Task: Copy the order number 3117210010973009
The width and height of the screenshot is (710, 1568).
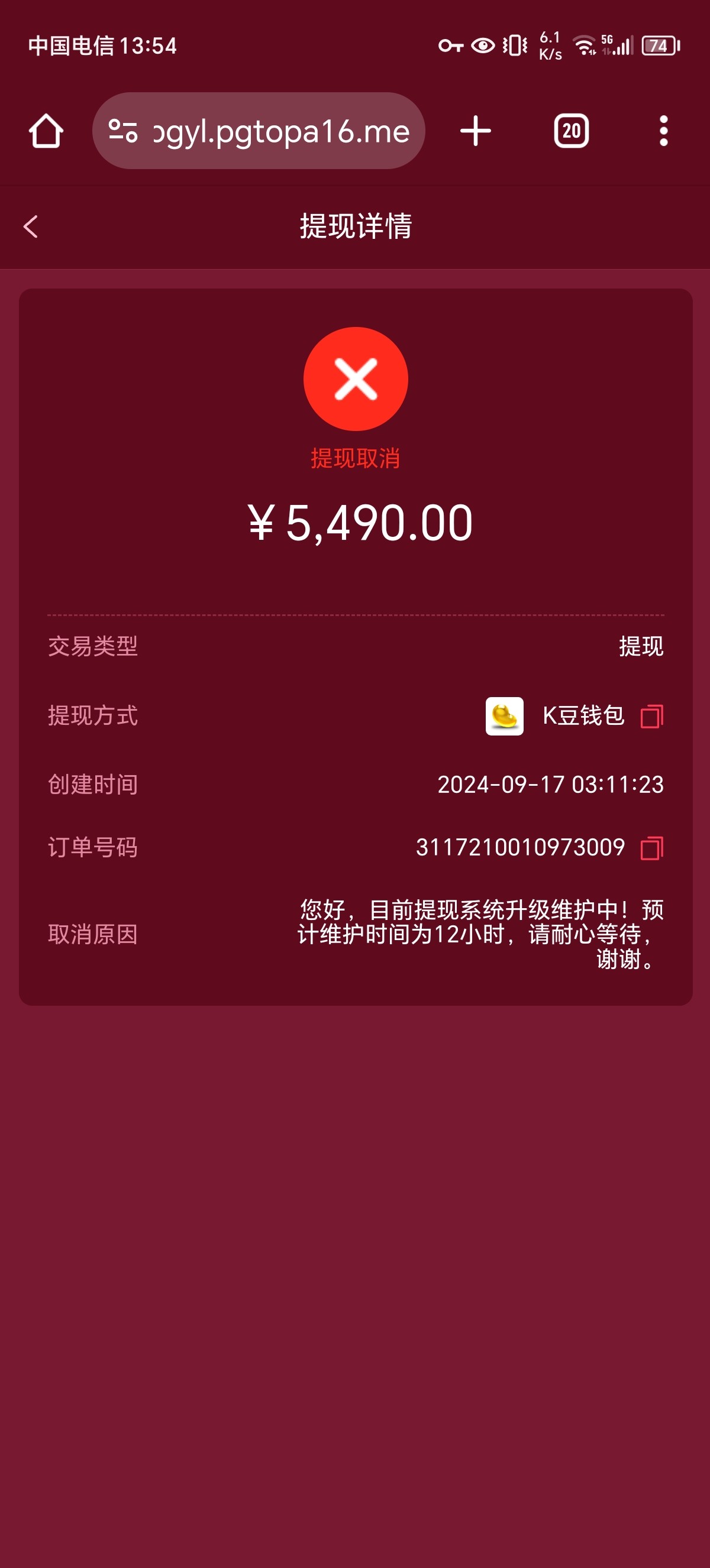Action: pyautogui.click(x=651, y=848)
